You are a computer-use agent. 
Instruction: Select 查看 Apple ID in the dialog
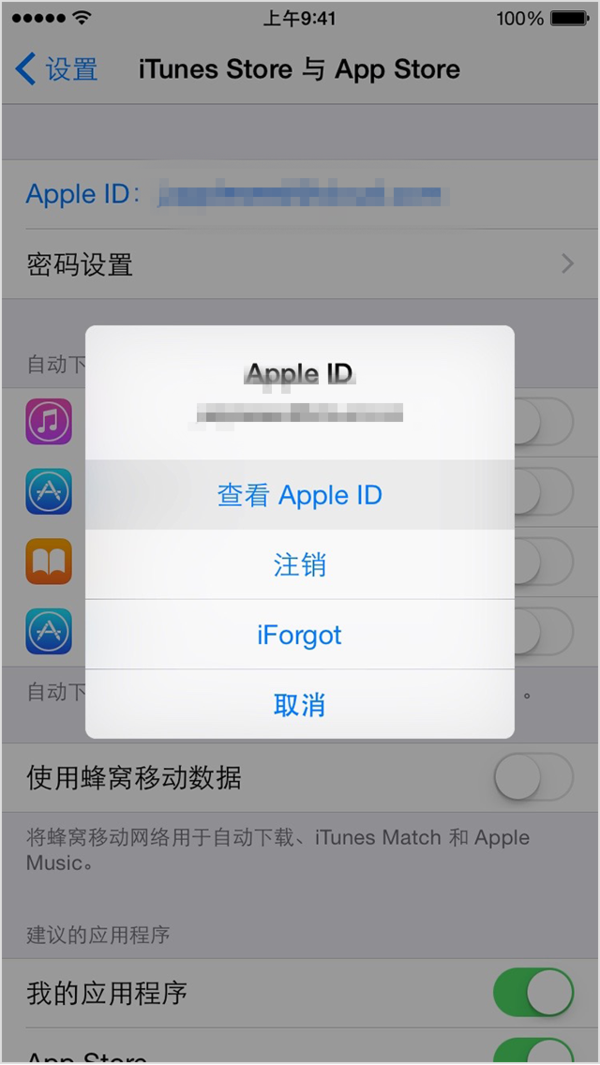point(300,495)
